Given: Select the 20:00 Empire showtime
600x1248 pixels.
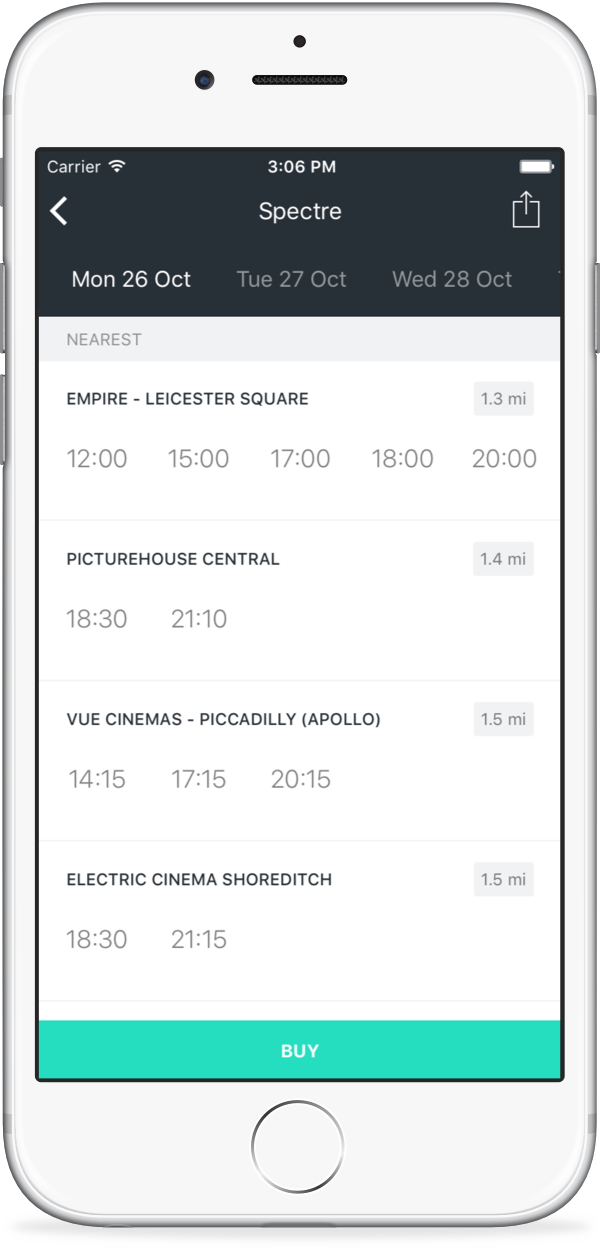Looking at the screenshot, I should coord(504,459).
